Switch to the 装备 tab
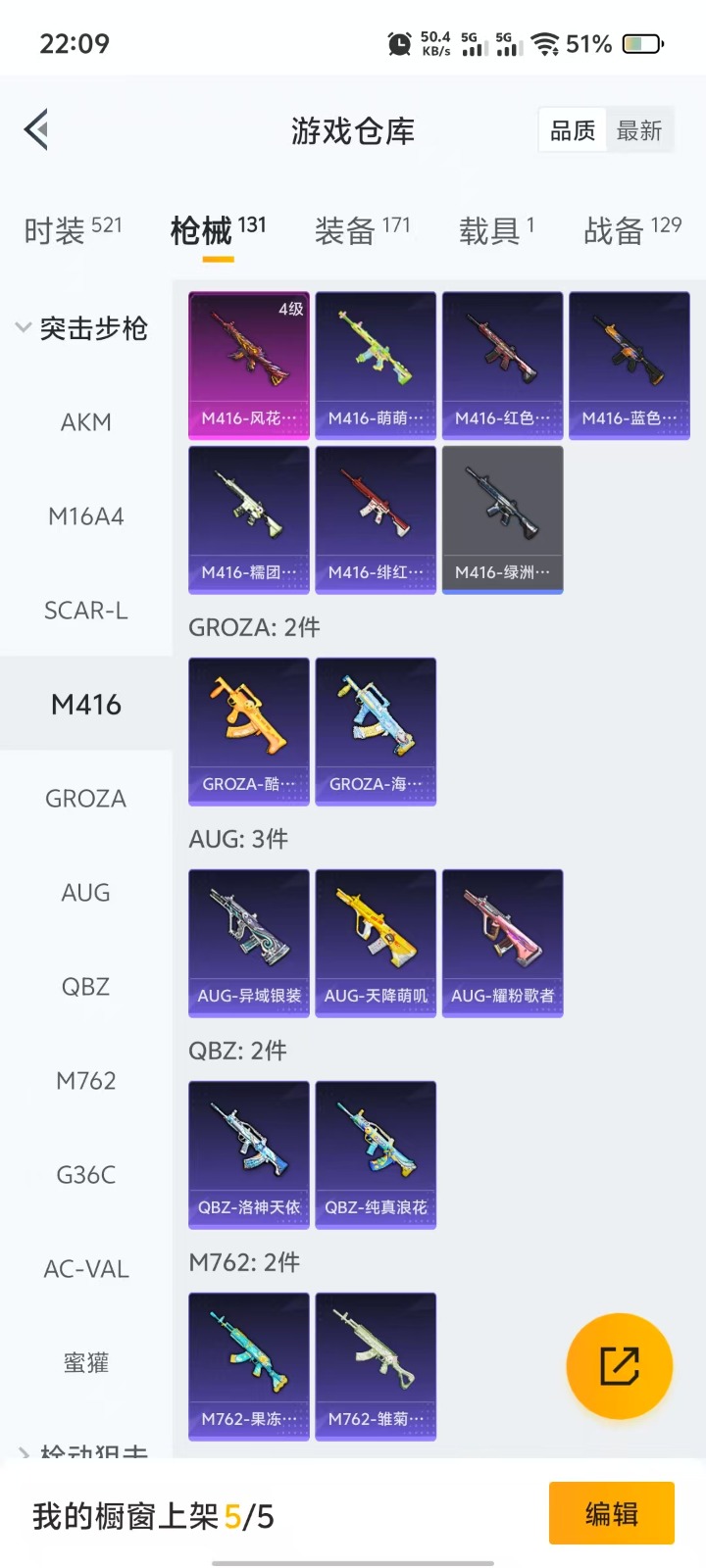The height and width of the screenshot is (1568, 706). tap(362, 231)
